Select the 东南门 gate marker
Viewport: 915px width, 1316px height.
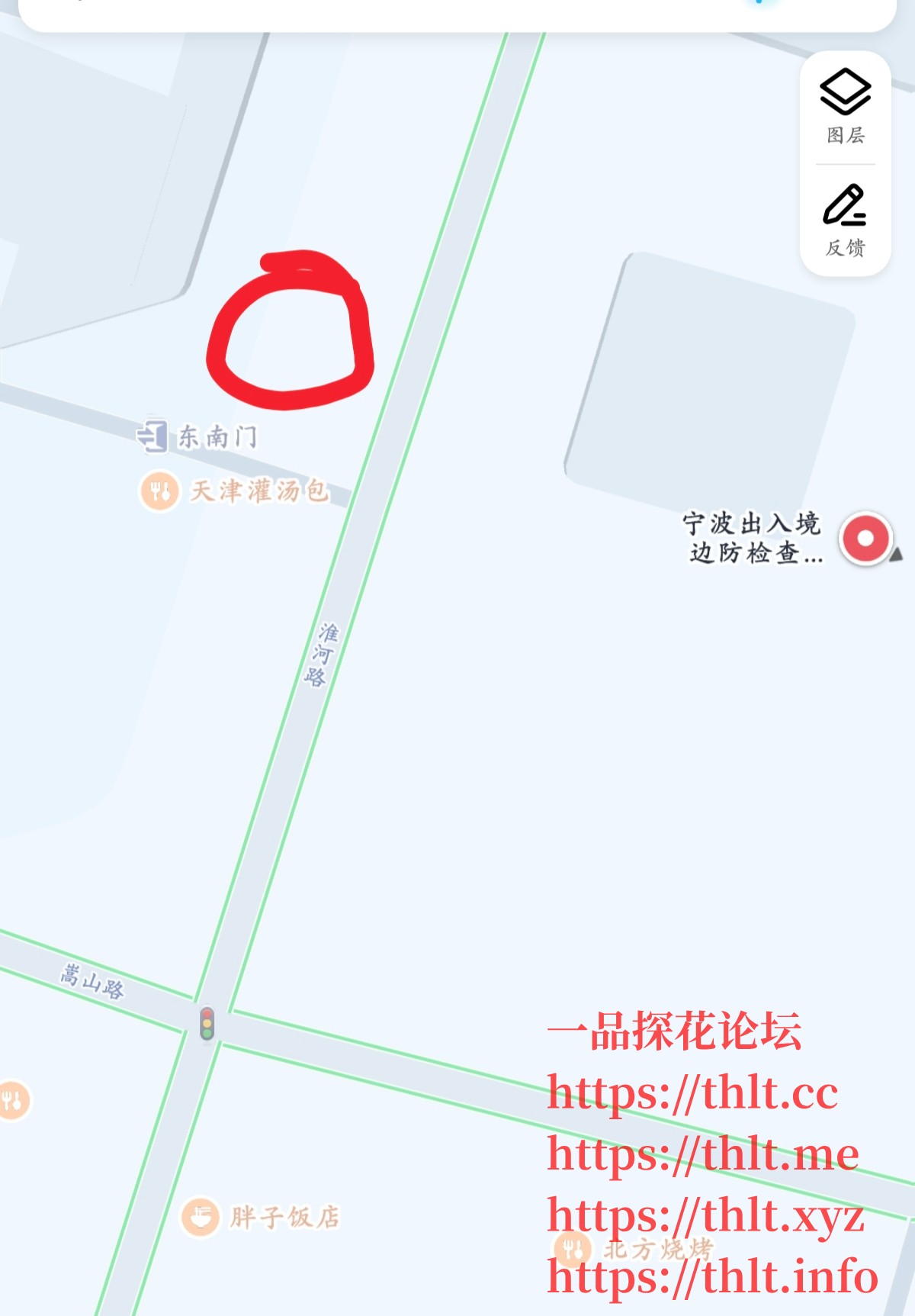152,436
